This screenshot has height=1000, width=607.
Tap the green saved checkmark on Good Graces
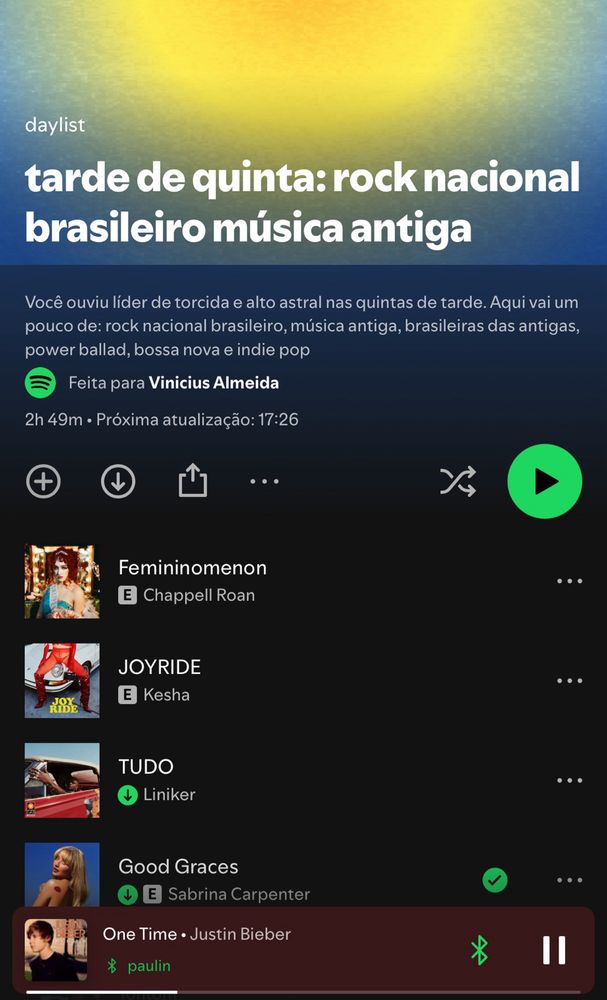[x=495, y=880]
